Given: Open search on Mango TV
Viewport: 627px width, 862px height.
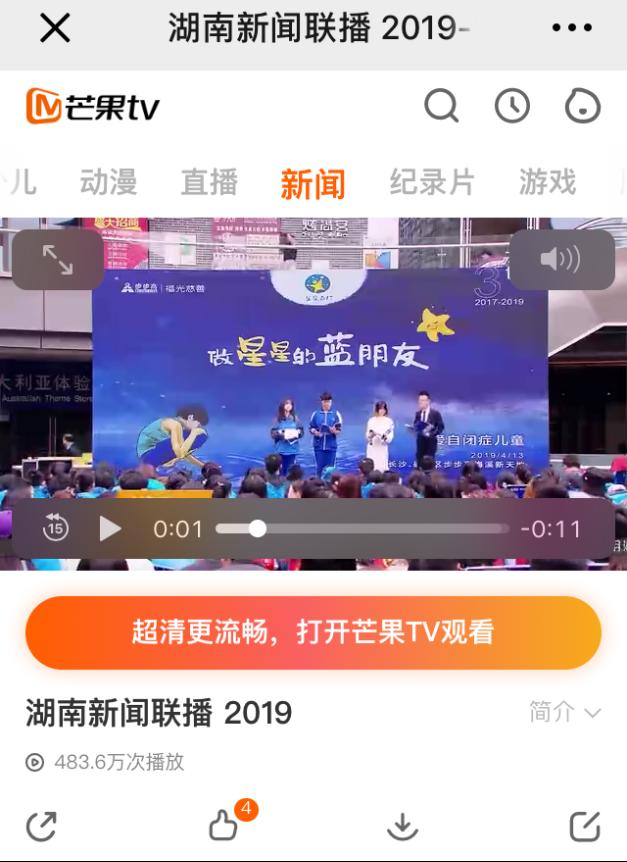Looking at the screenshot, I should [x=440, y=106].
